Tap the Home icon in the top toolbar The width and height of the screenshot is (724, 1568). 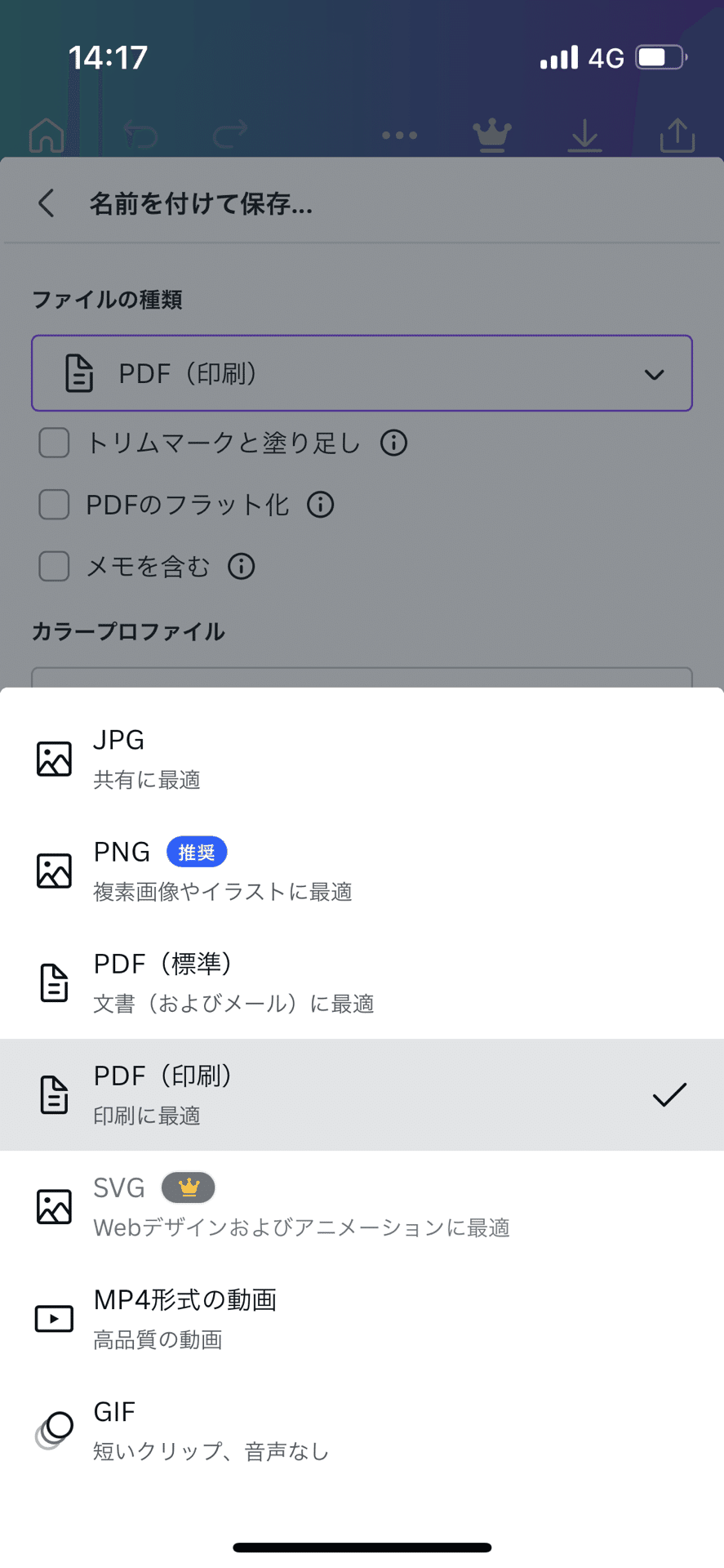click(x=47, y=136)
